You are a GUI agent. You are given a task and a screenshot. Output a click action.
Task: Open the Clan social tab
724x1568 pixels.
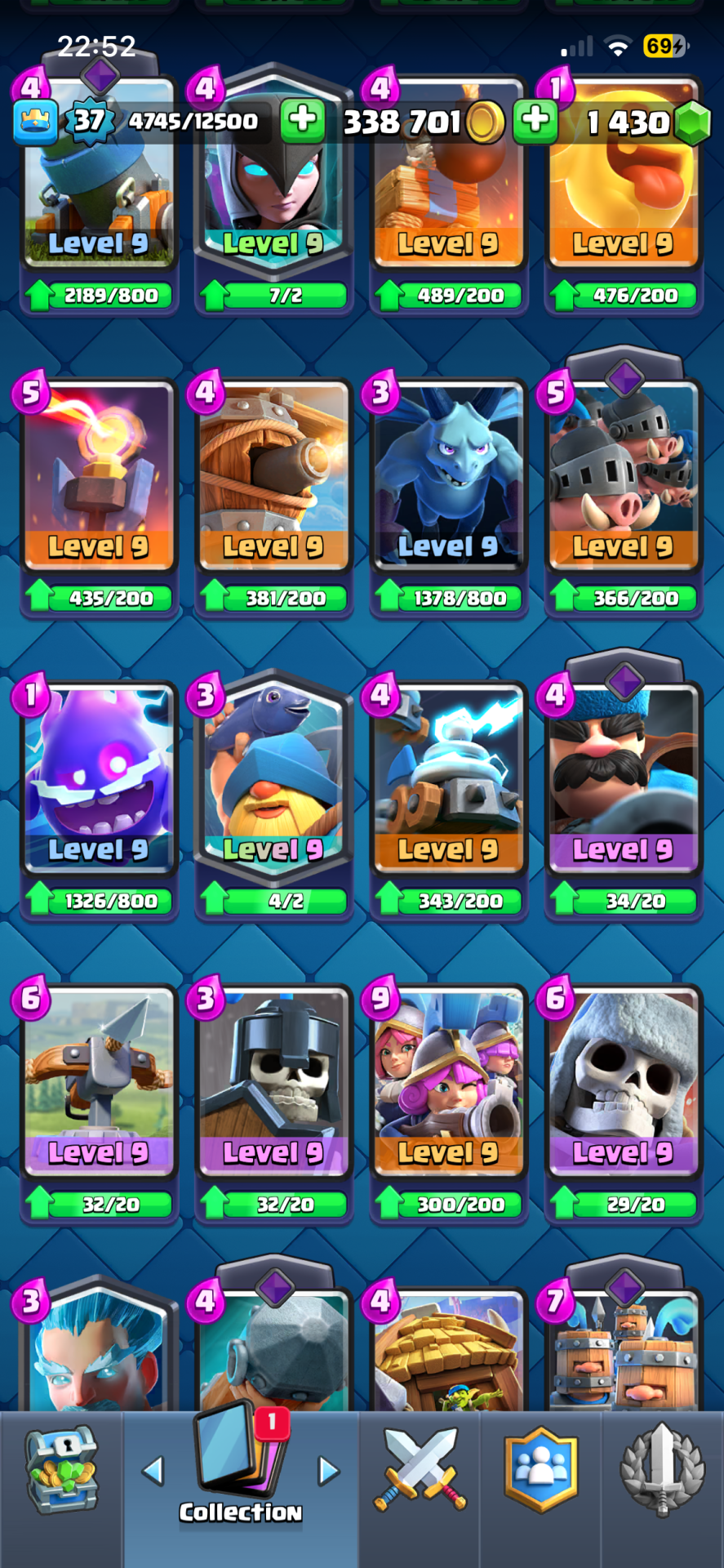540,1470
